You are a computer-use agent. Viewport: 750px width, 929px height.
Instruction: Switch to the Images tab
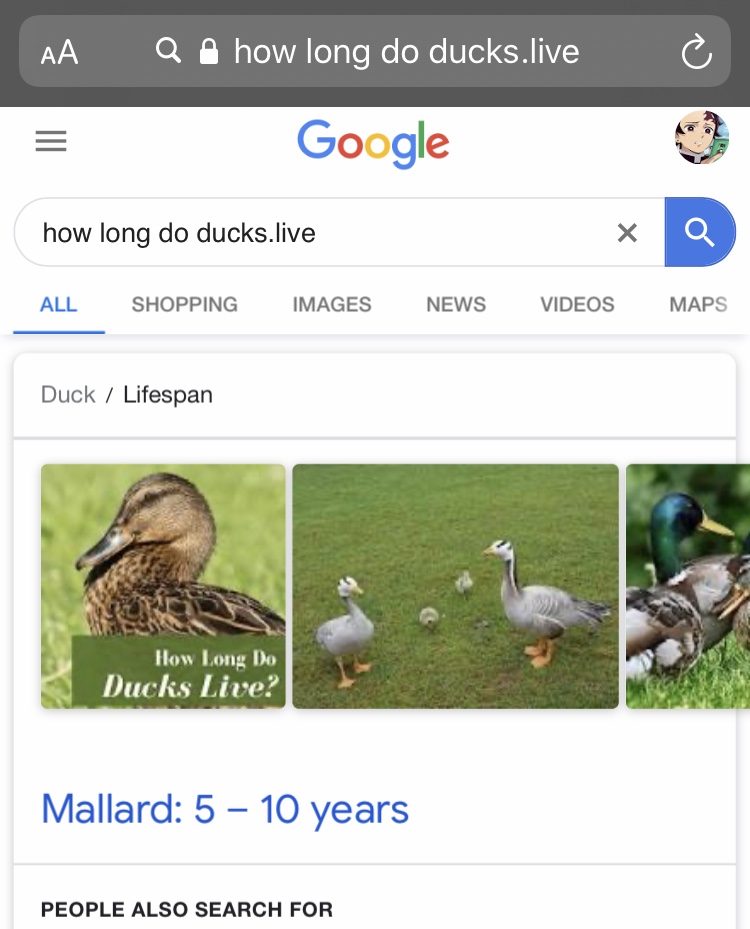coord(331,304)
